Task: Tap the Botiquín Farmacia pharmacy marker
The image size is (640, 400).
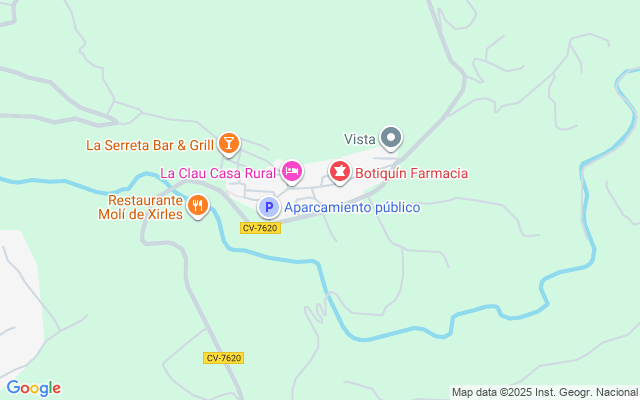Action: (340, 173)
